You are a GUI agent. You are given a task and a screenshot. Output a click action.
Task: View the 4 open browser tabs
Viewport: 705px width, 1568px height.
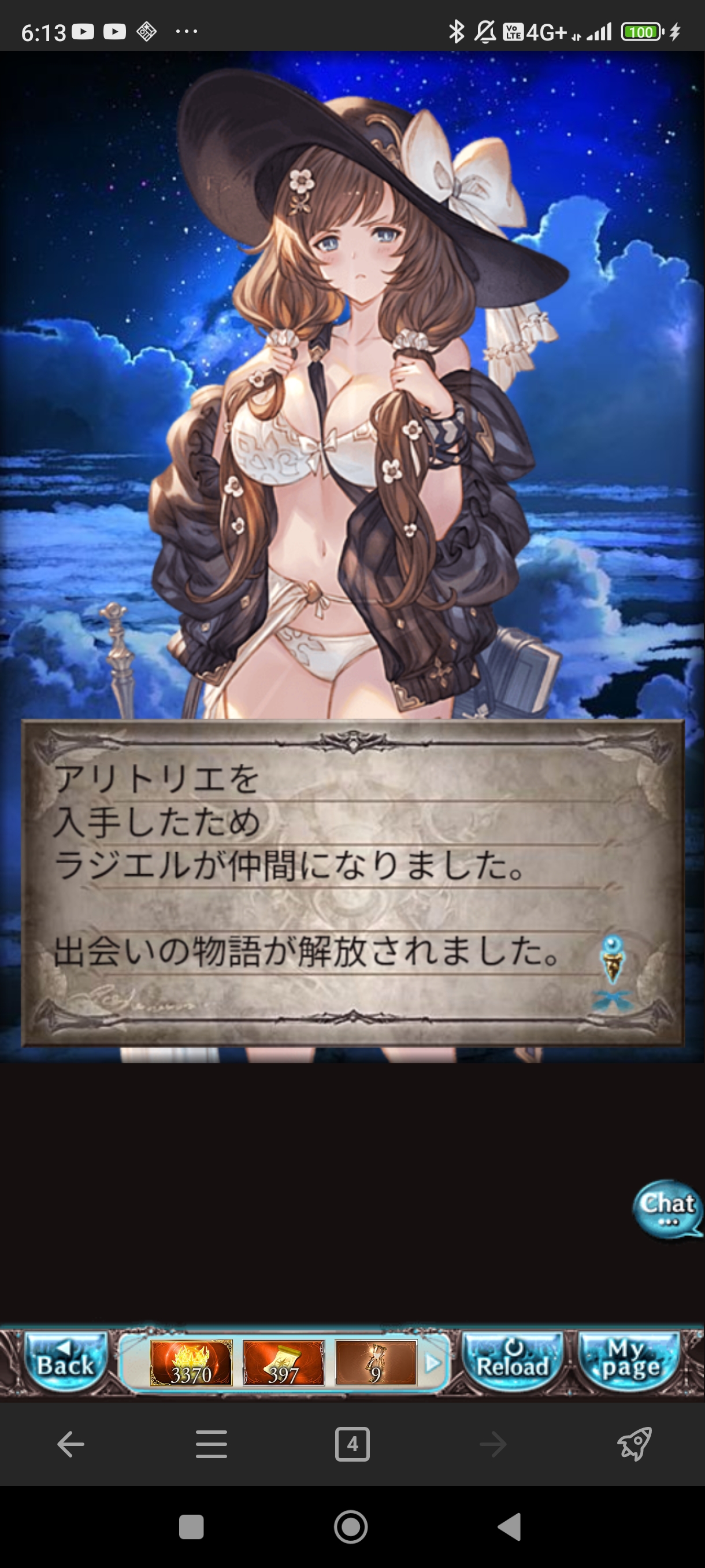[352, 1444]
